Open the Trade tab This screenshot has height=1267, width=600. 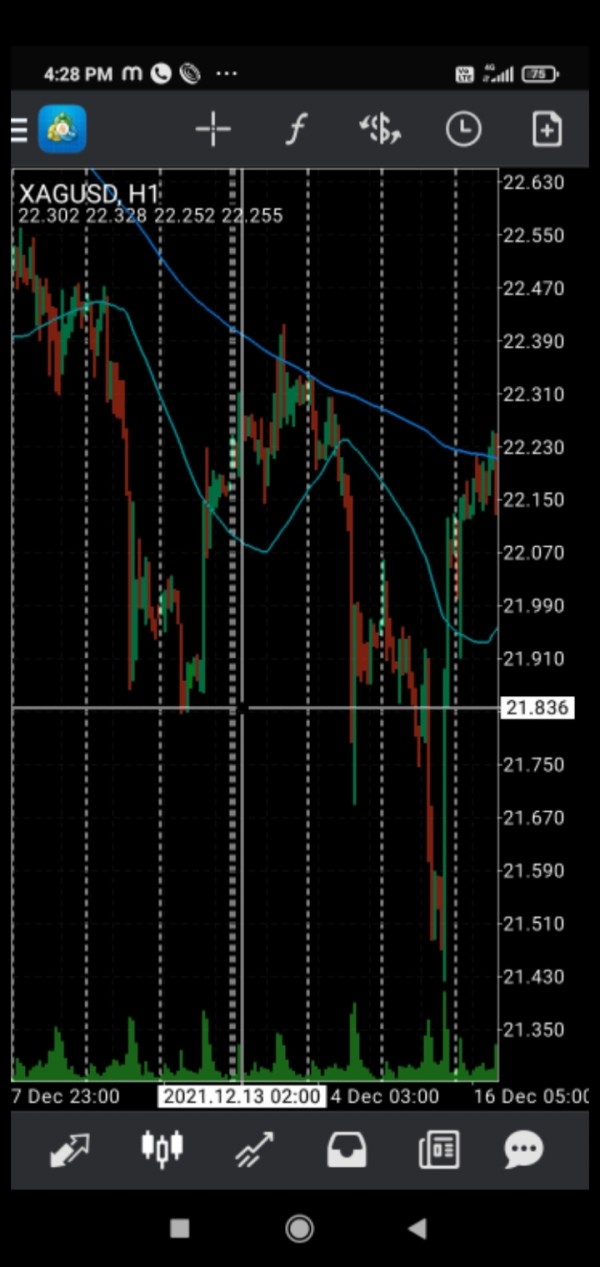pyautogui.click(x=254, y=1149)
